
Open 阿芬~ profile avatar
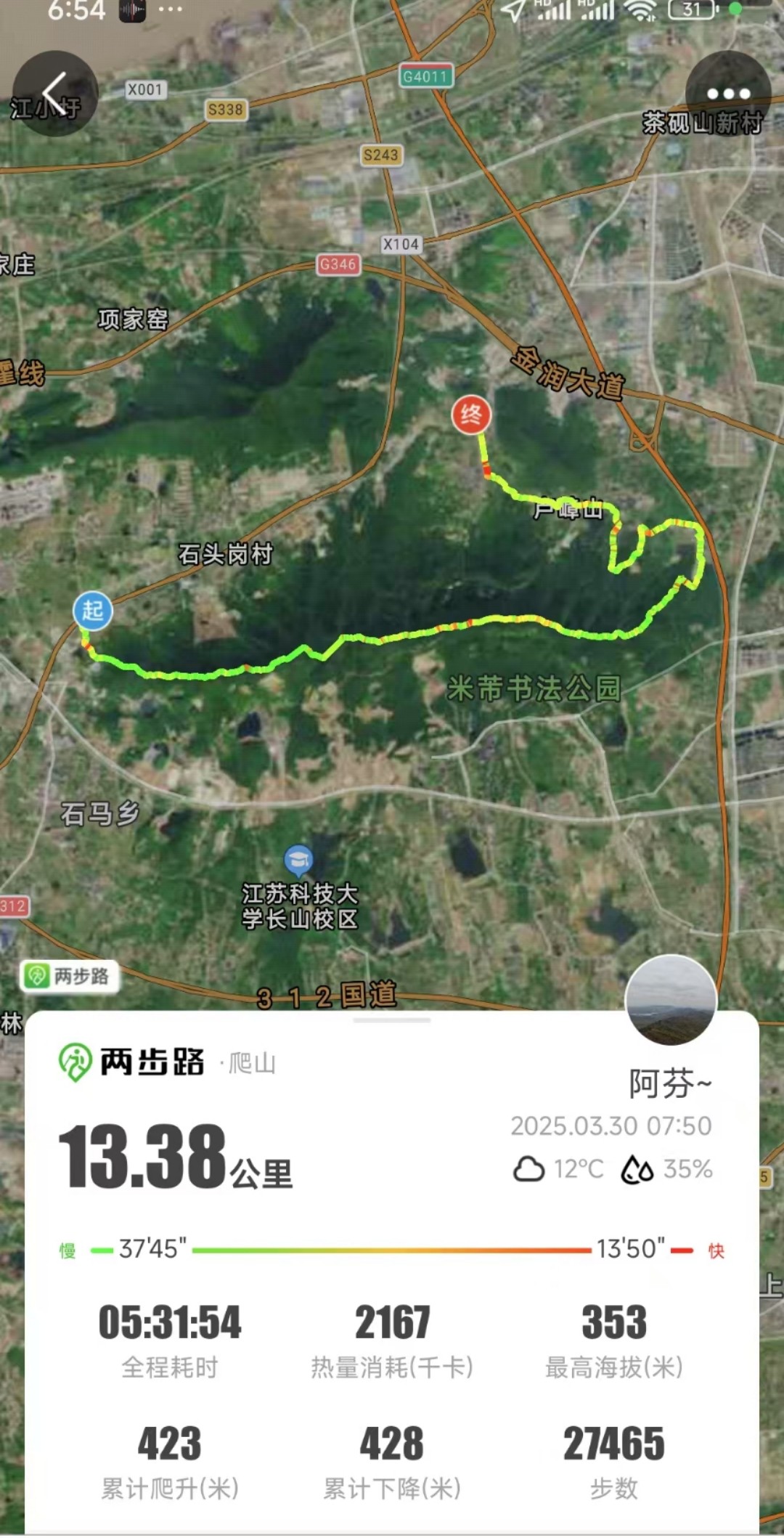coord(671,1000)
